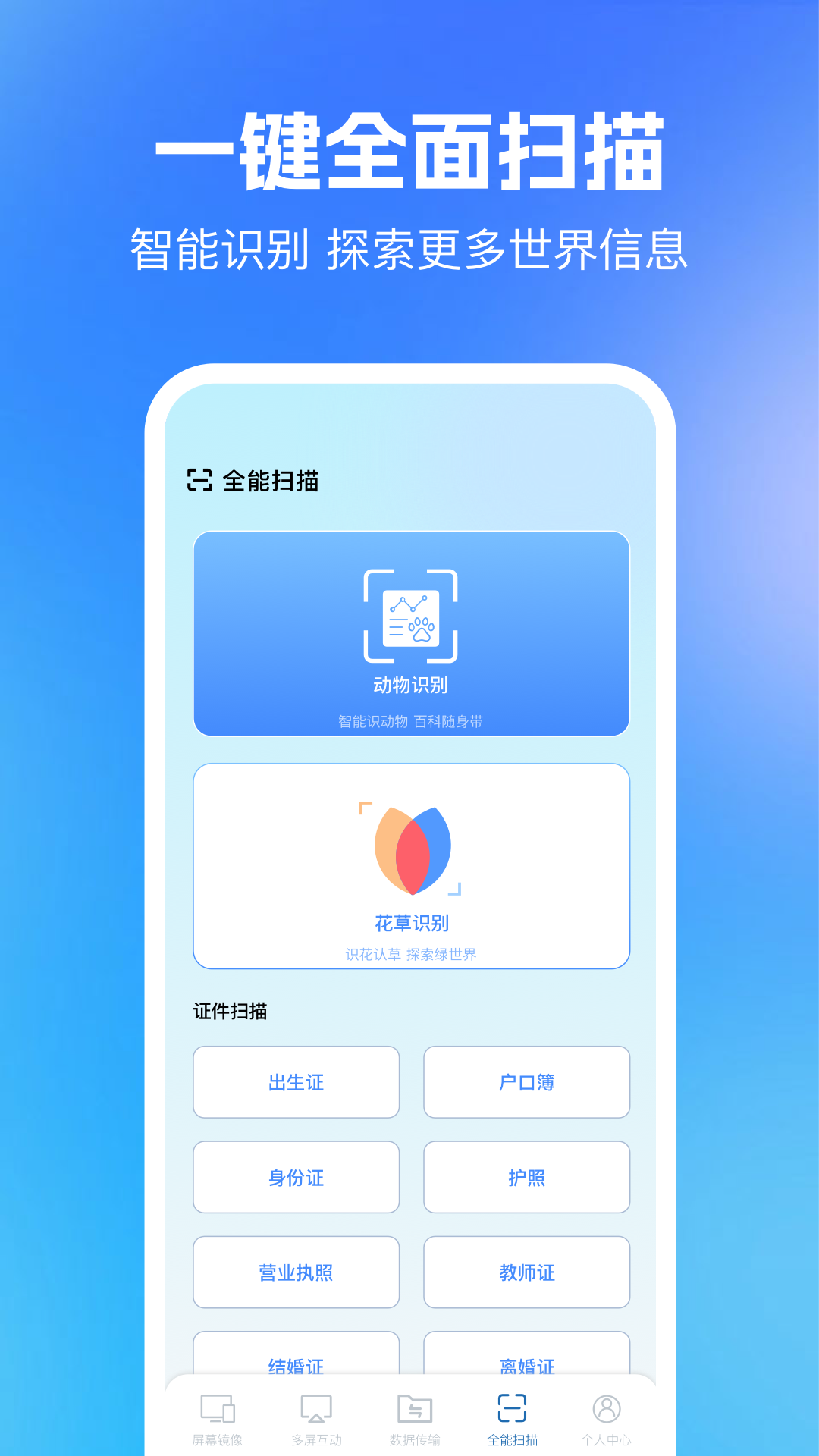Click the 出生证 birth certificate button

[x=296, y=1082]
